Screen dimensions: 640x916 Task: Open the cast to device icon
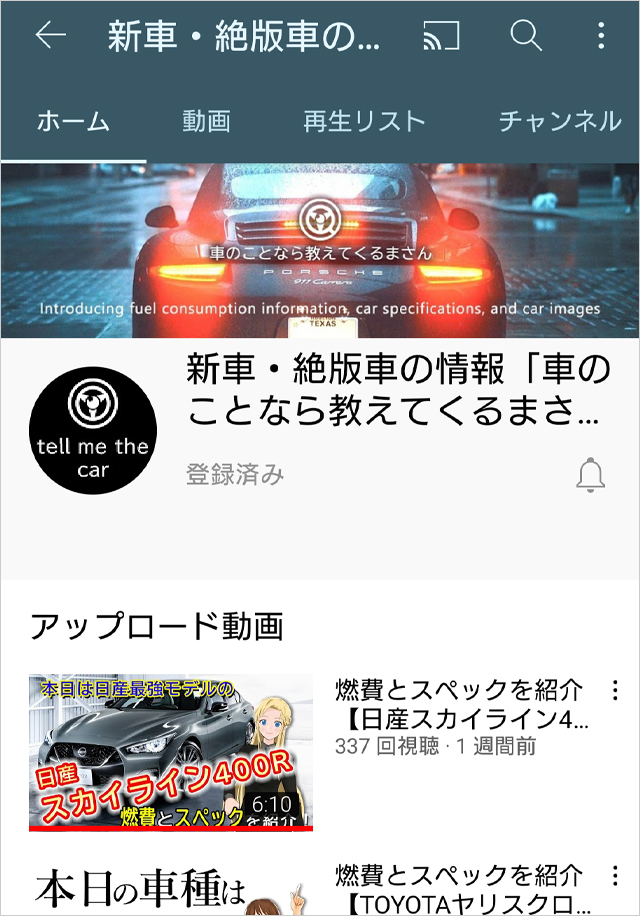click(x=441, y=36)
